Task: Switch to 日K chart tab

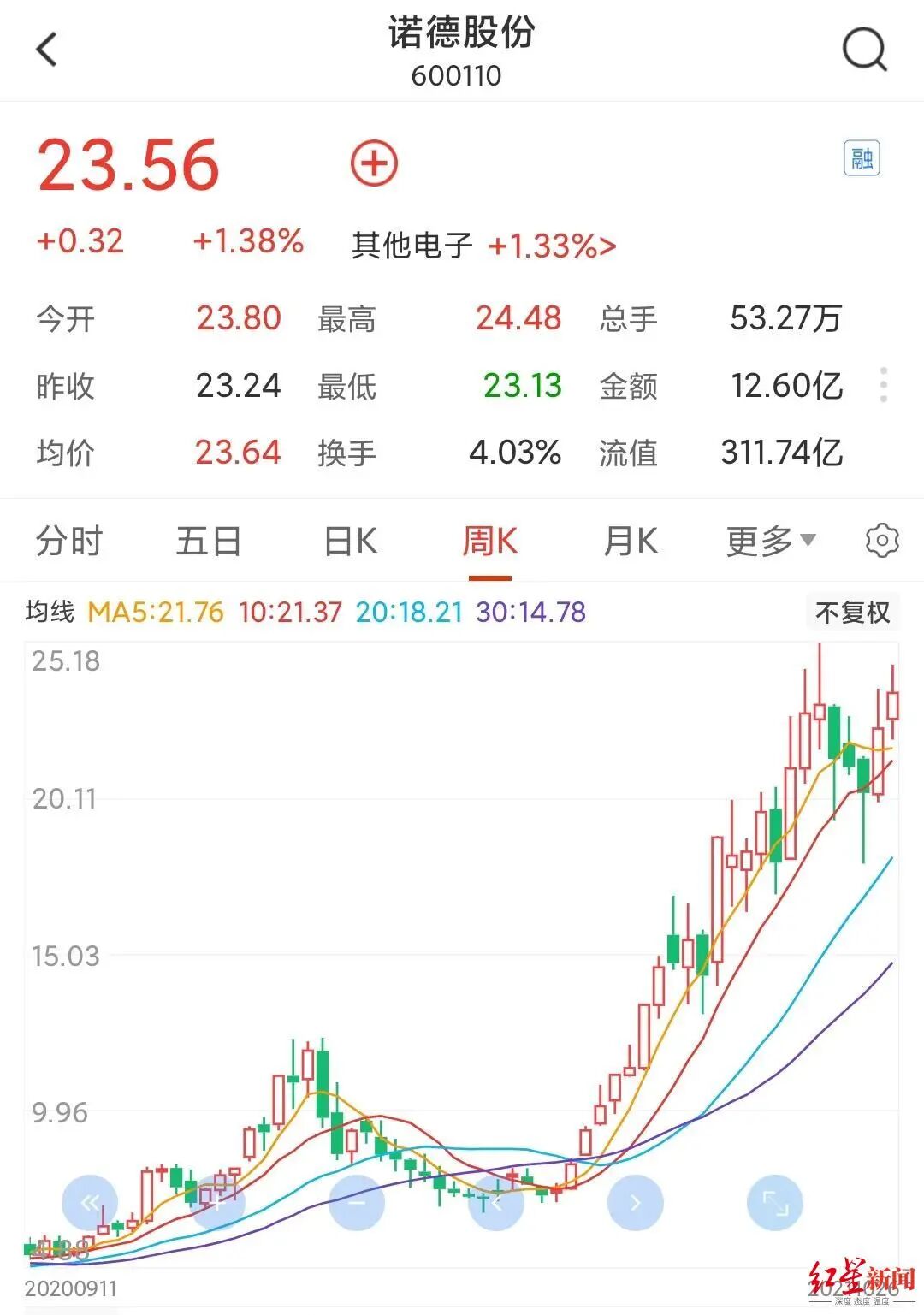Action: click(x=350, y=541)
